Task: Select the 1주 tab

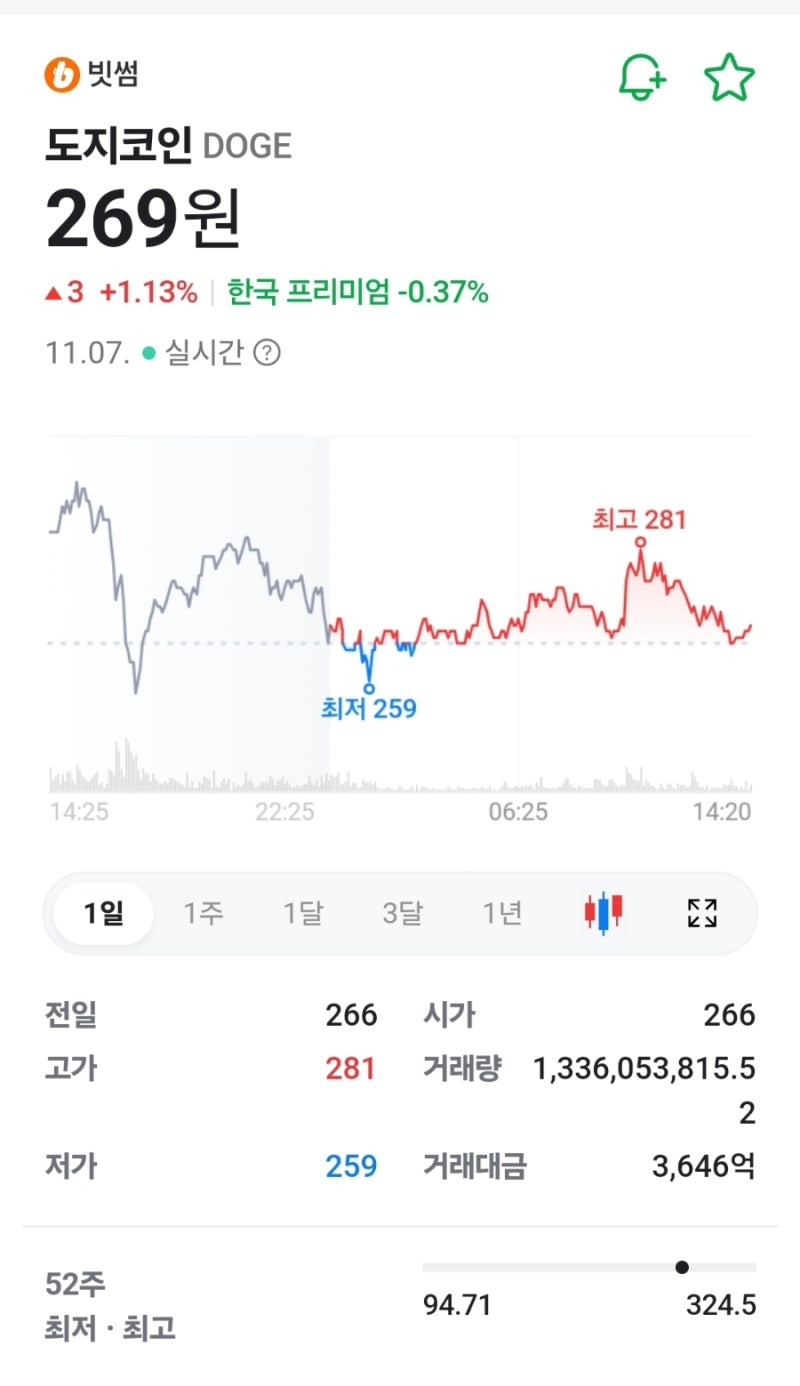Action: (203, 912)
